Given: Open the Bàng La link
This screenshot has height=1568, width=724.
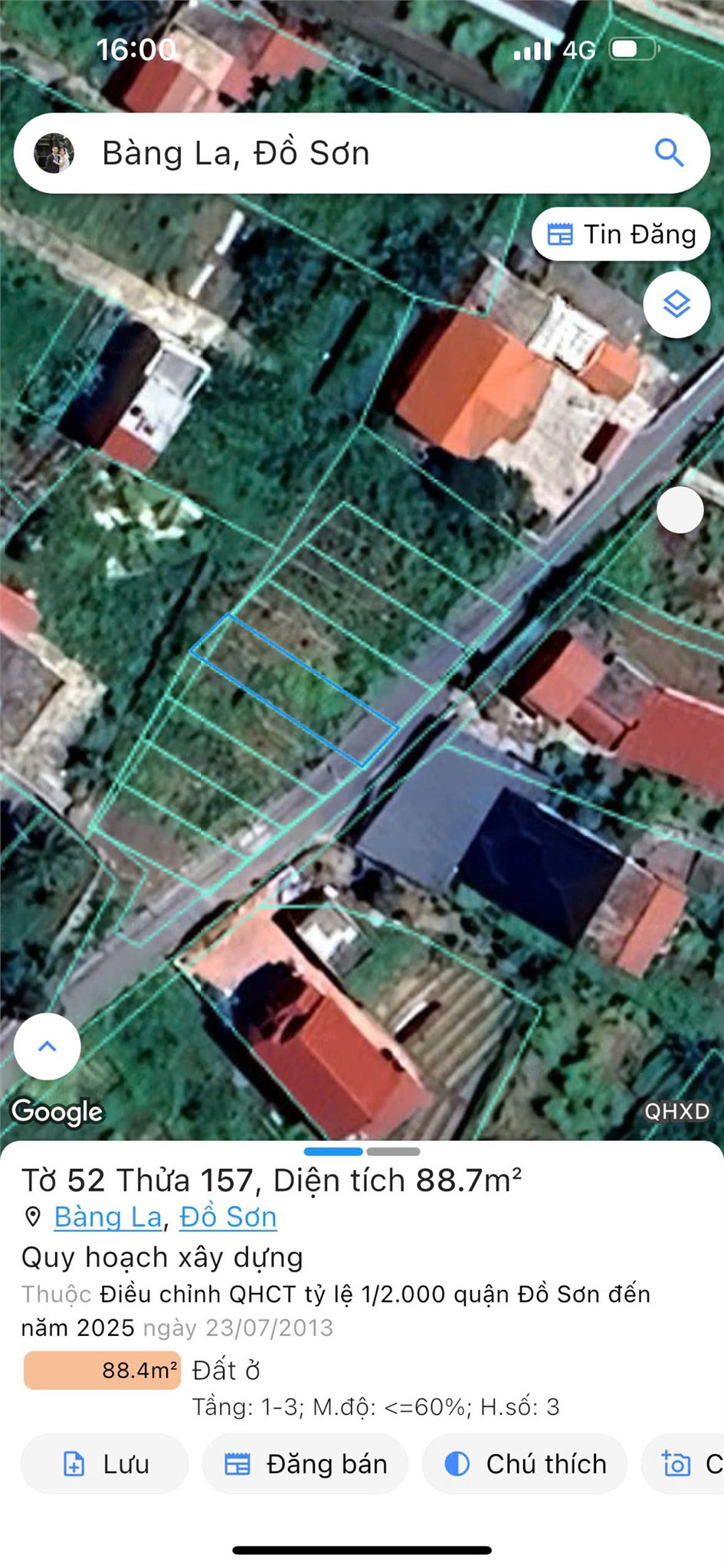Looking at the screenshot, I should click(x=107, y=1217).
